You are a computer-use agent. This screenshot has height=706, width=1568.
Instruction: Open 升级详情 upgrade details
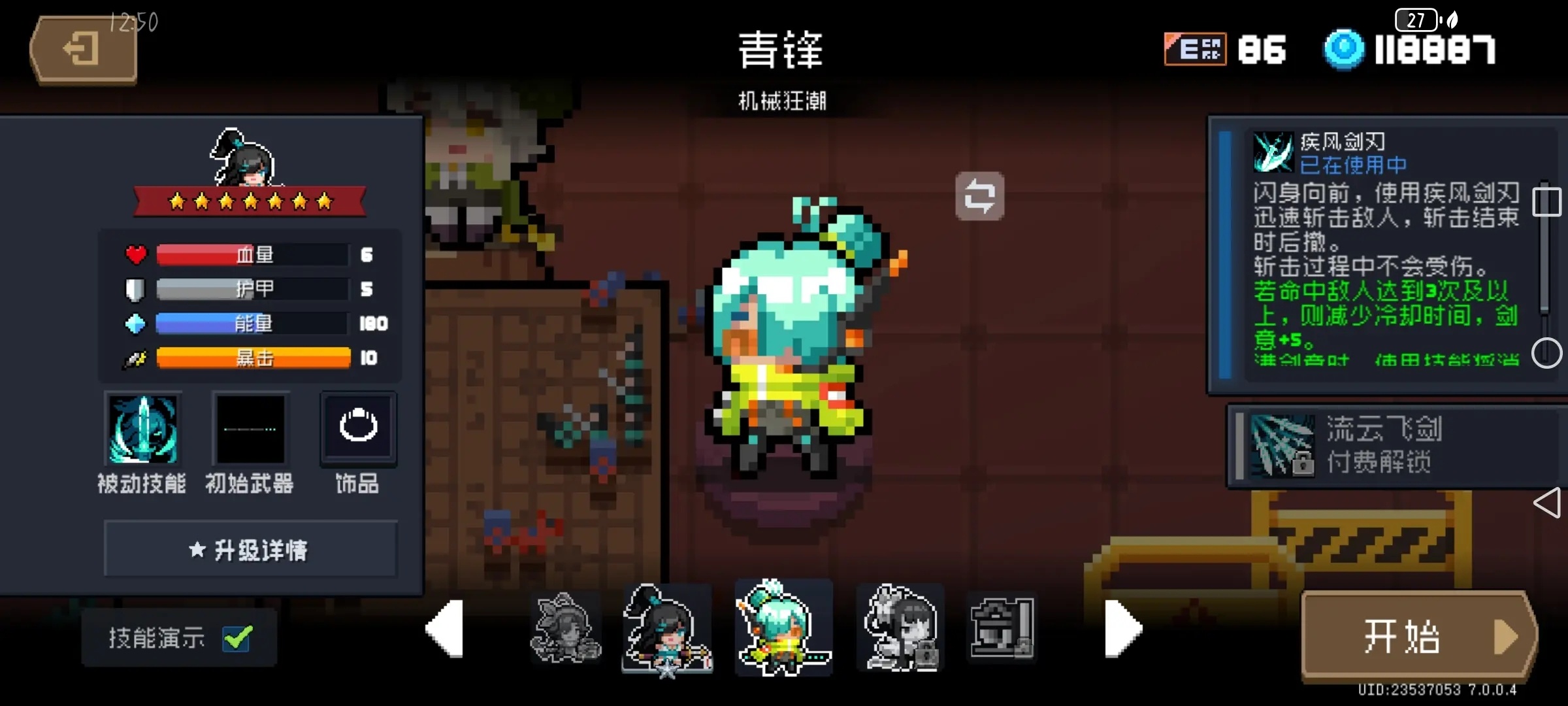coord(250,549)
